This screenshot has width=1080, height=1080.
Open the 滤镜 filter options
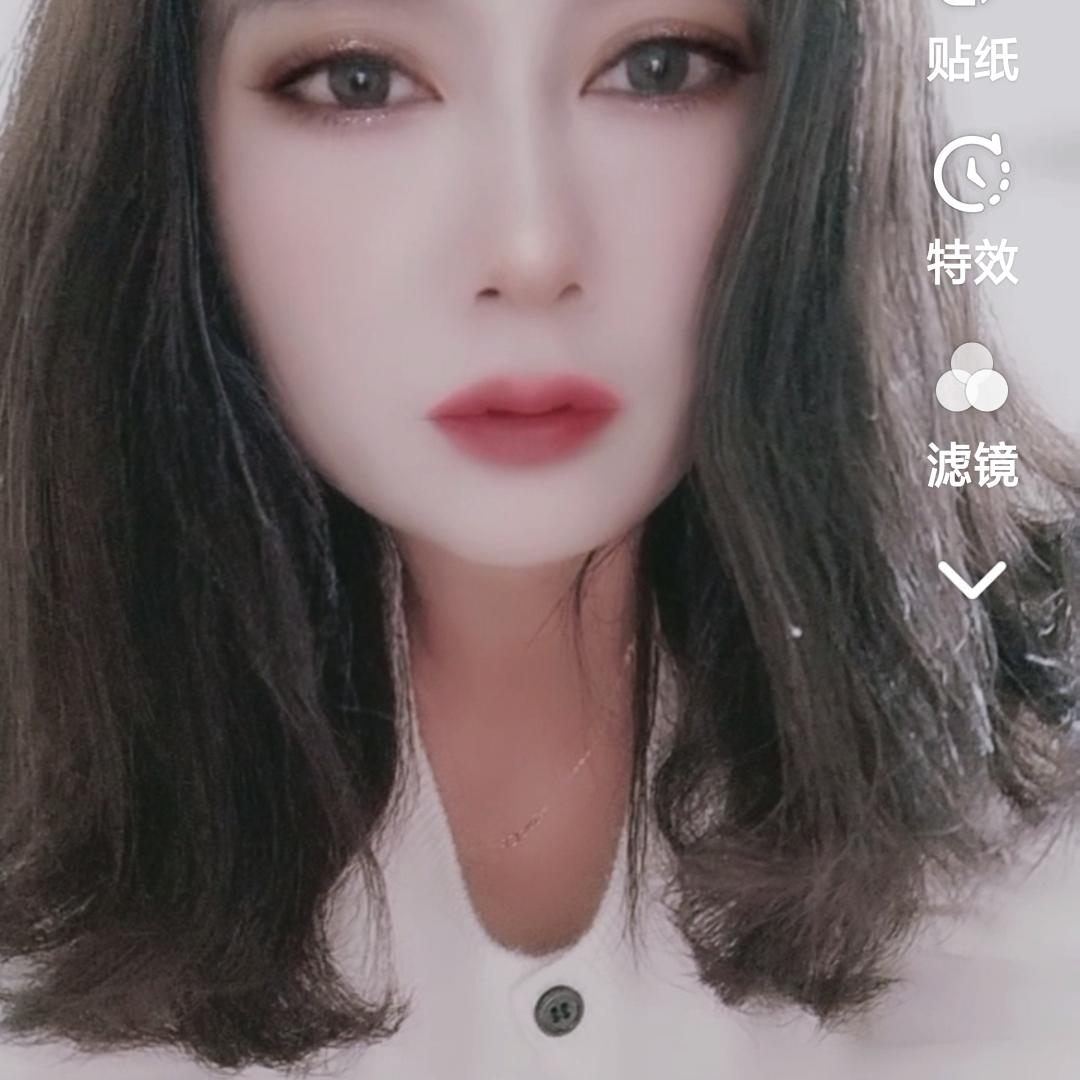972,415
